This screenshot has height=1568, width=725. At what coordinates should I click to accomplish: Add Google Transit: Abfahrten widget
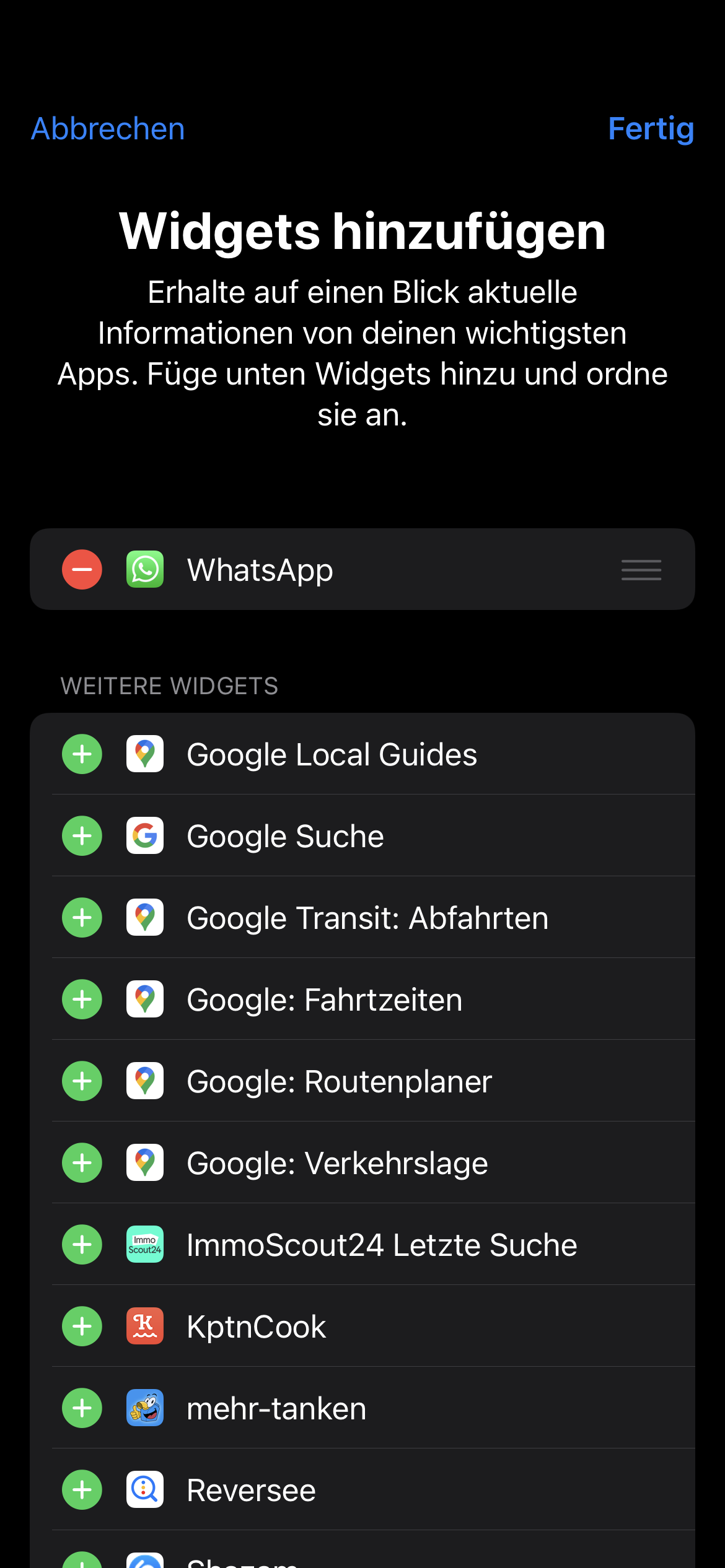pos(82,918)
